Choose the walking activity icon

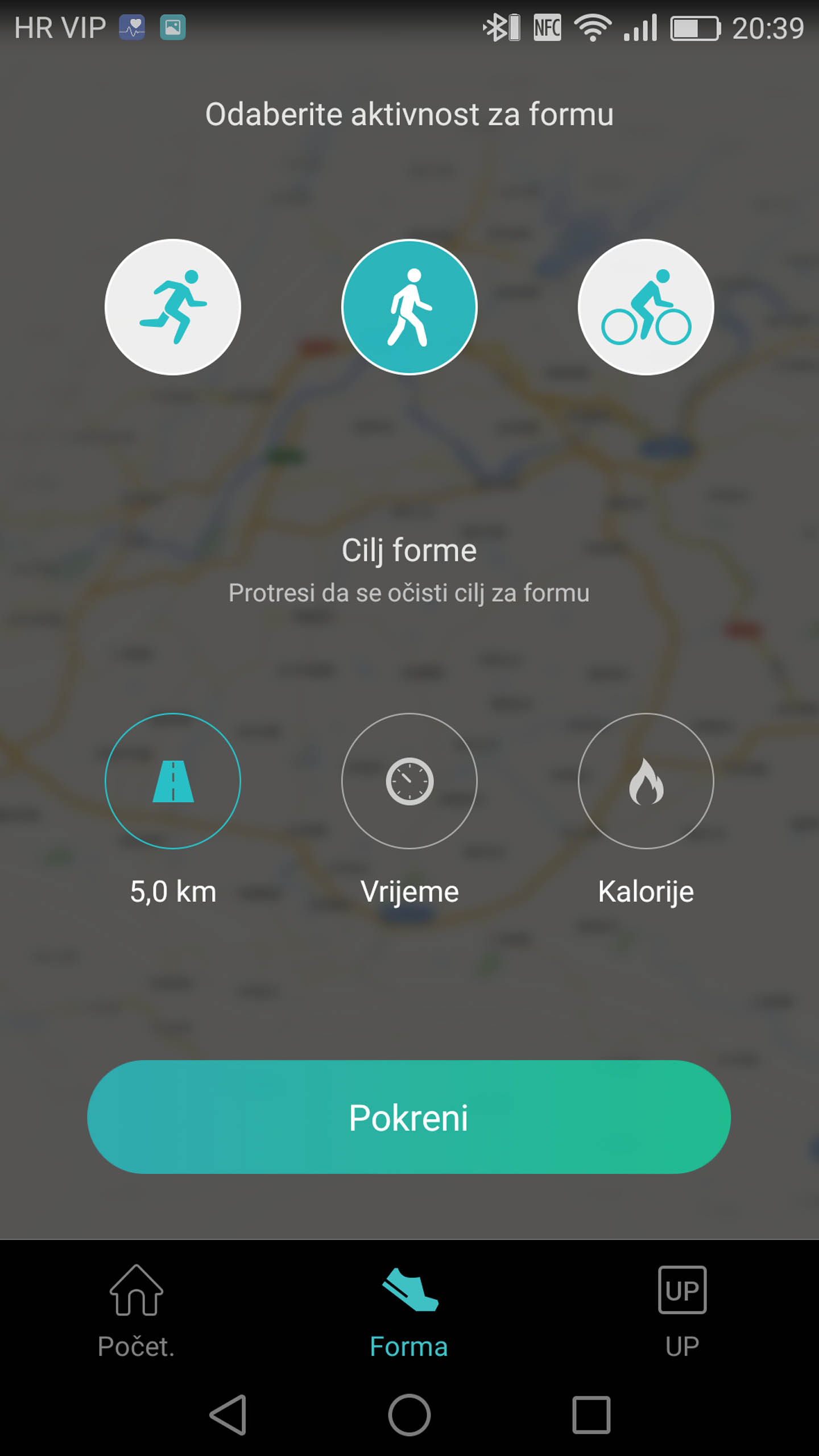[409, 307]
